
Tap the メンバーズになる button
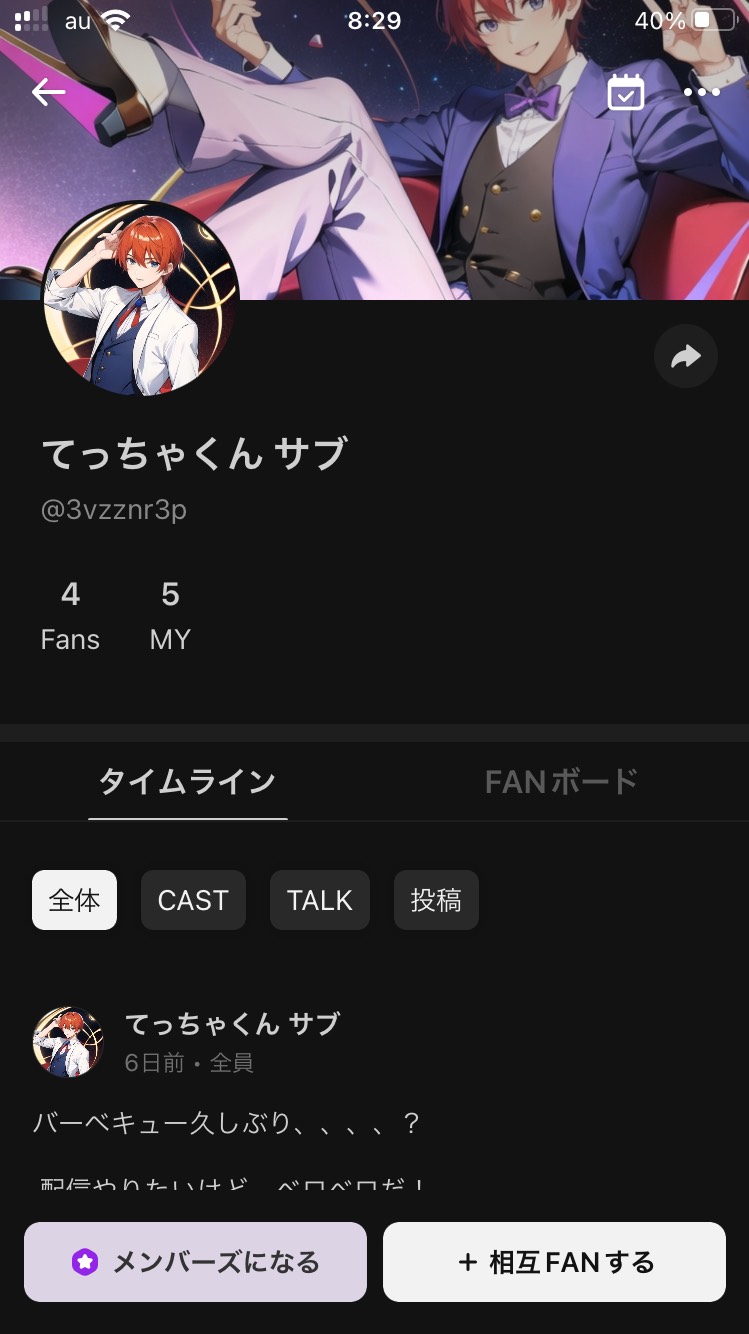(195, 1262)
